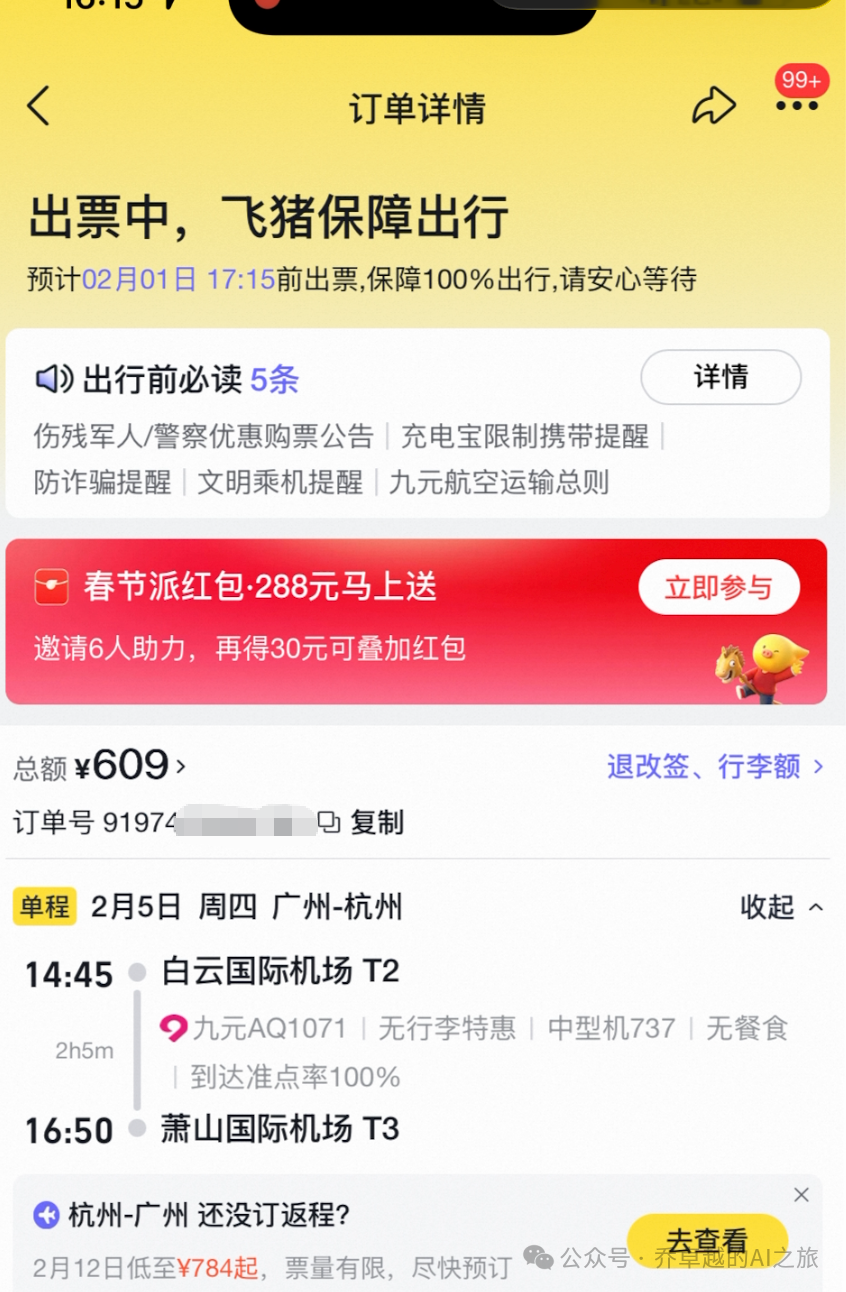Viewport: 846px width, 1292px height.
Task: Dismiss the return trip suggestion with X
Action: click(801, 1195)
